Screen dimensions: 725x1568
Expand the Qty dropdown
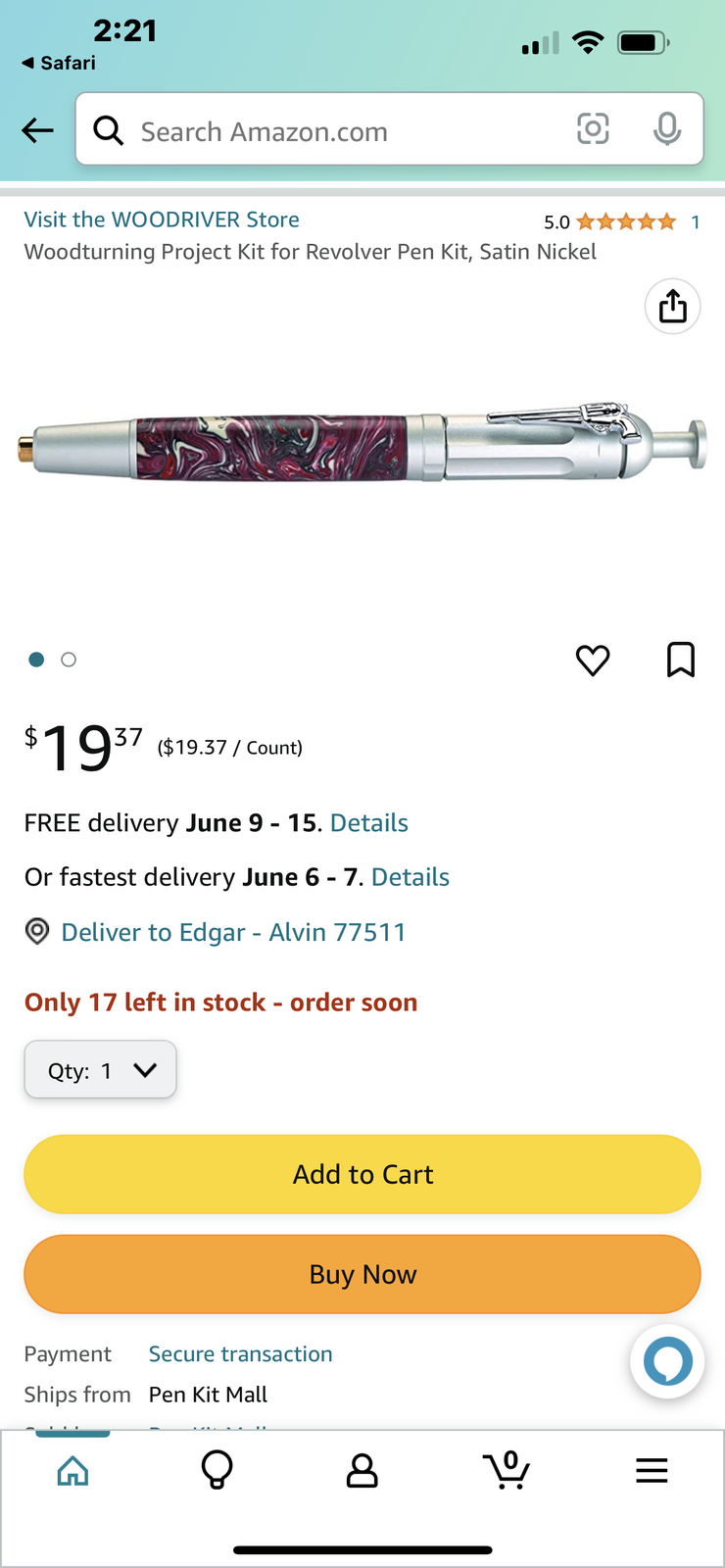click(101, 1070)
